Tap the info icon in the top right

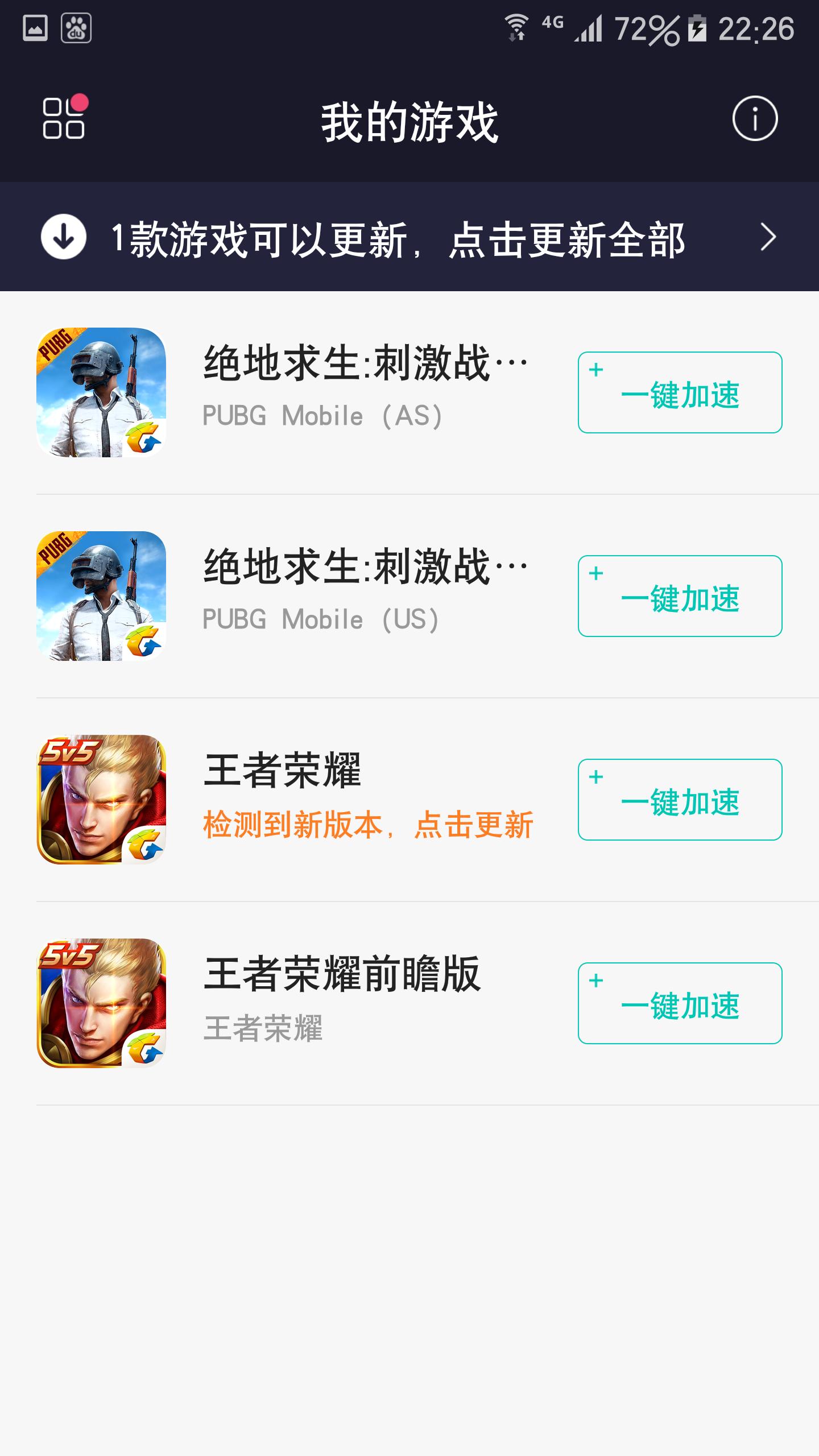click(x=755, y=119)
